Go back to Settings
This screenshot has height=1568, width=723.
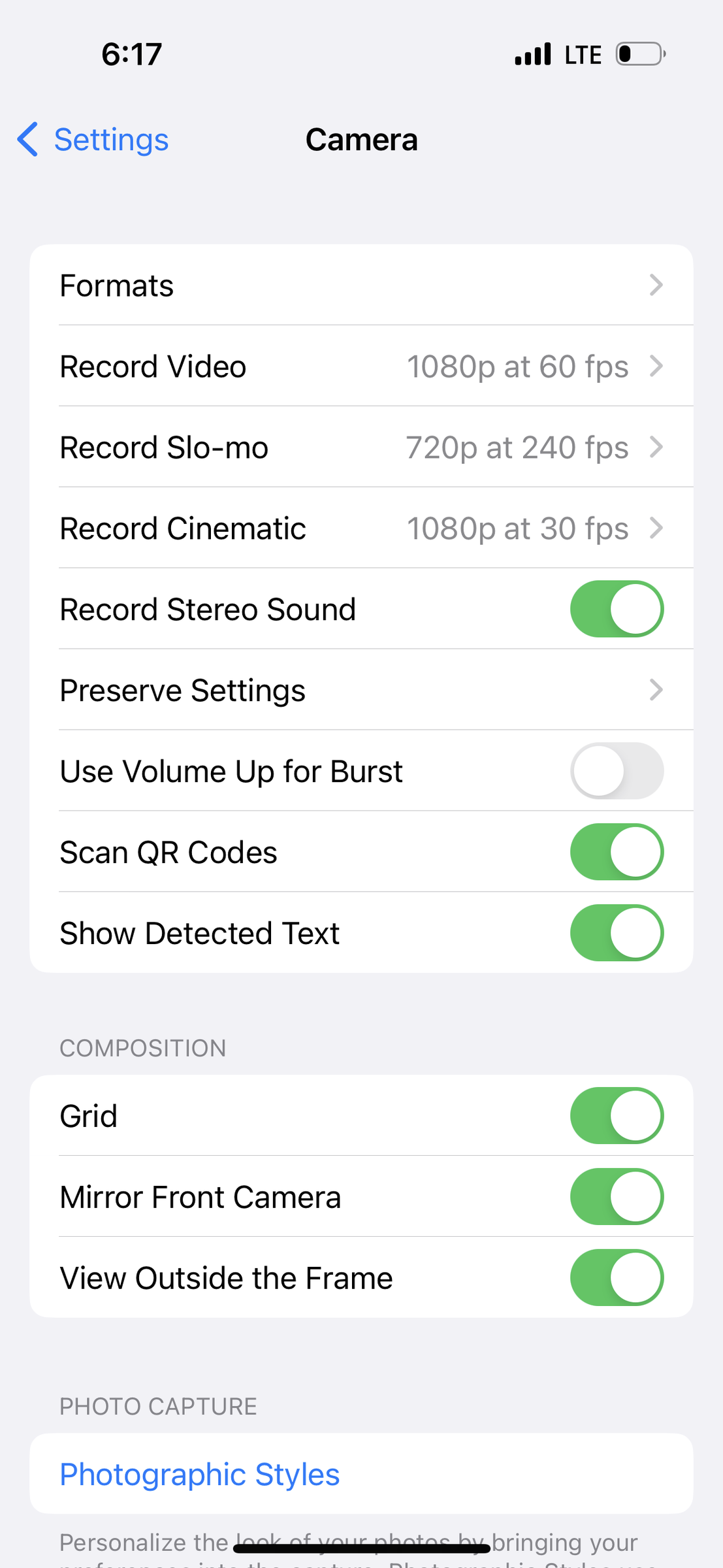pos(93,140)
